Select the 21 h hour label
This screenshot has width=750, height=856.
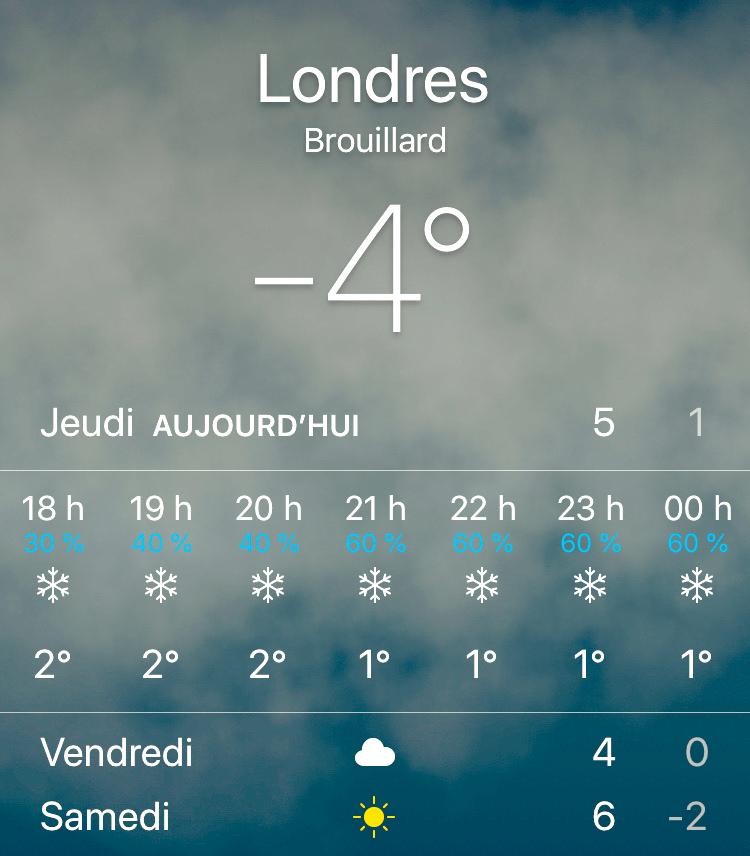click(374, 510)
